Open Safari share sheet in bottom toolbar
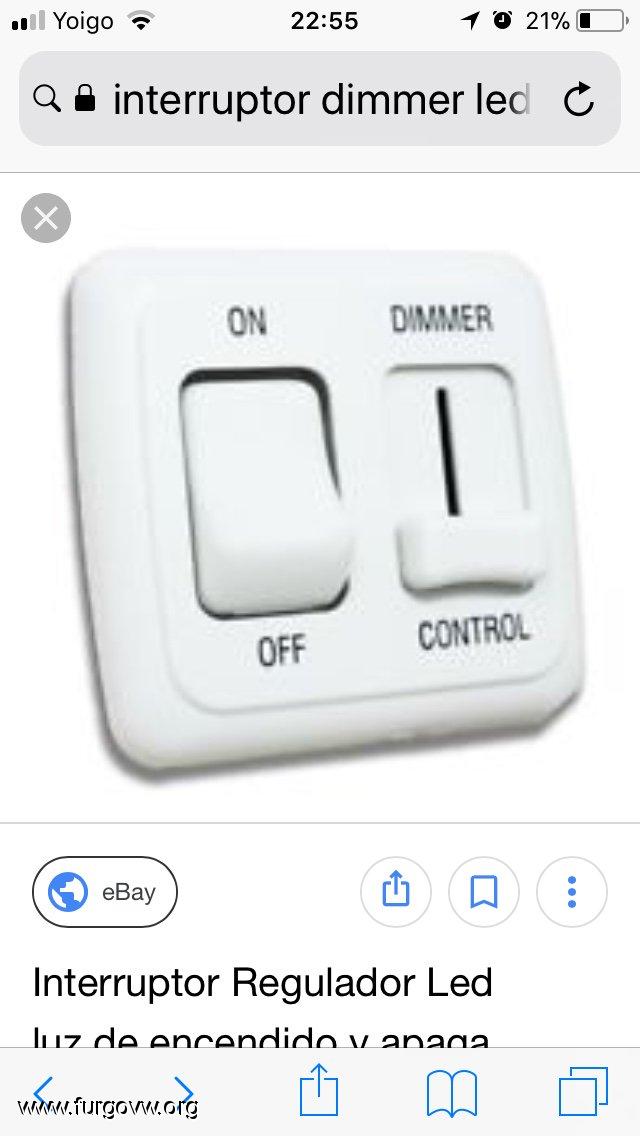640x1136 pixels. pyautogui.click(x=319, y=1091)
